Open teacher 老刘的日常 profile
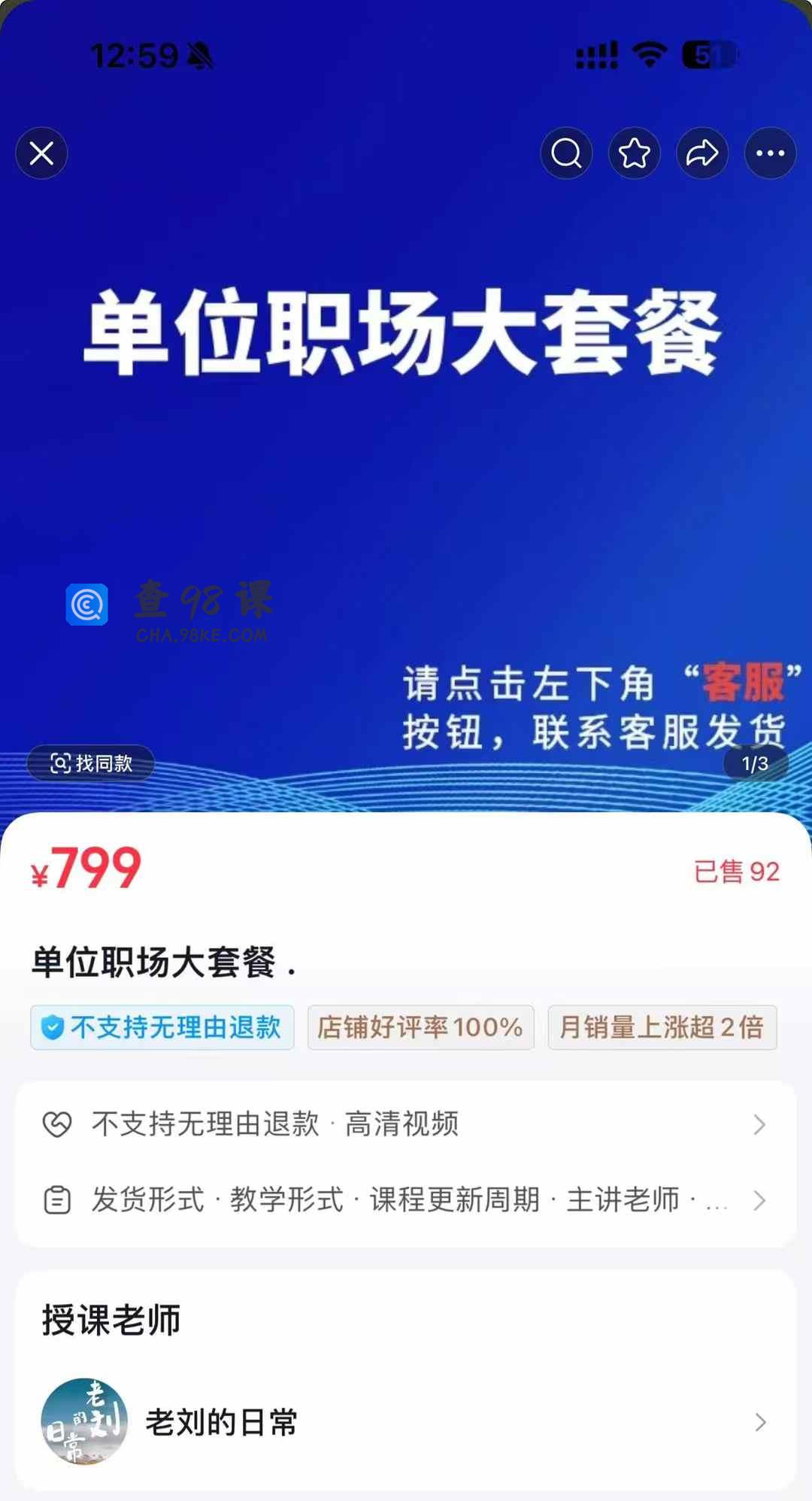This screenshot has width=812, height=1501. tap(406, 1422)
